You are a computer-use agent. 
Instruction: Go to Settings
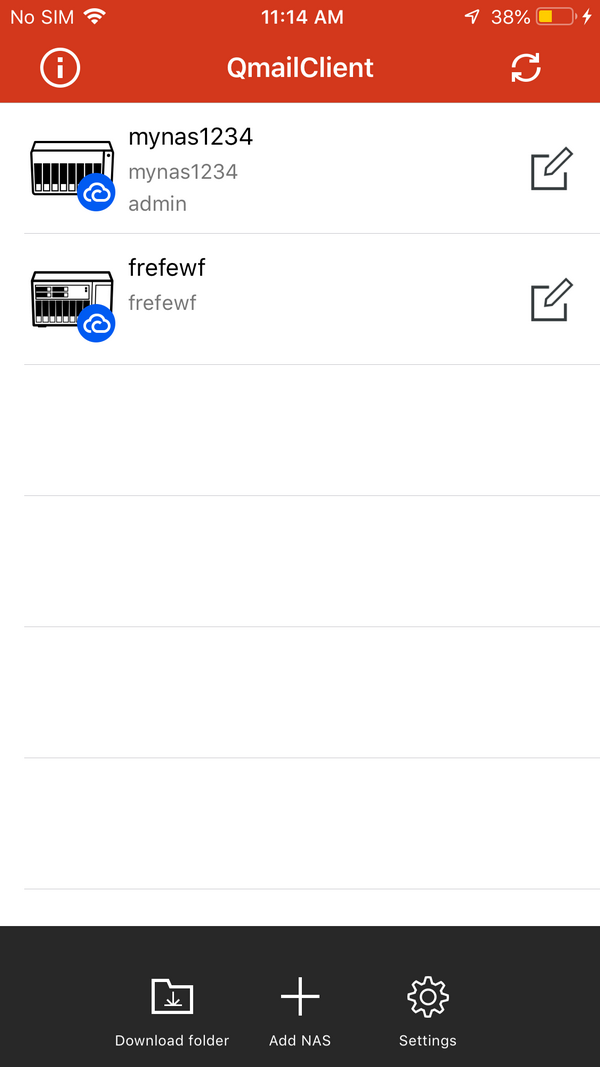pyautogui.click(x=427, y=1011)
